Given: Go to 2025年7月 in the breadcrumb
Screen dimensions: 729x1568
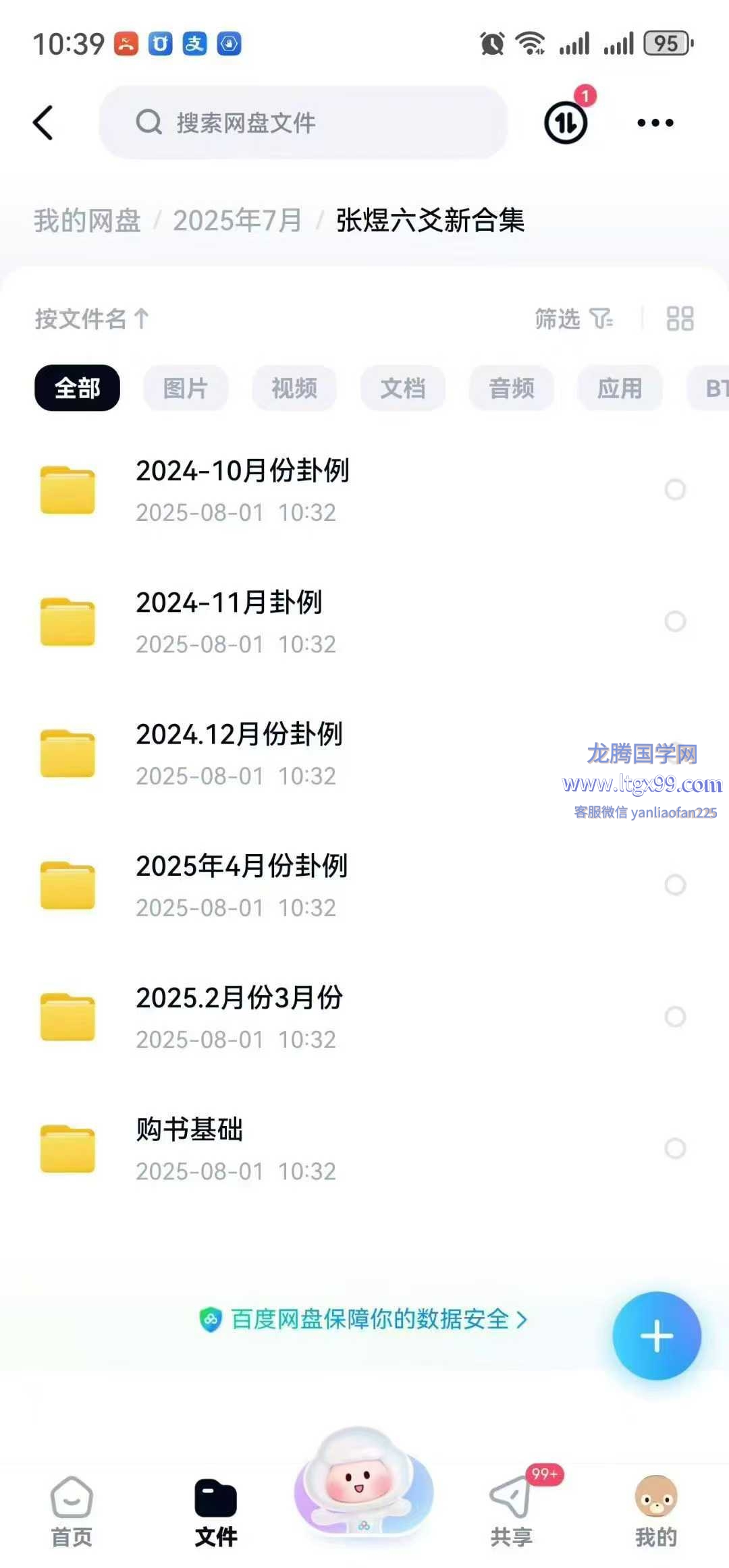Looking at the screenshot, I should point(237,221).
